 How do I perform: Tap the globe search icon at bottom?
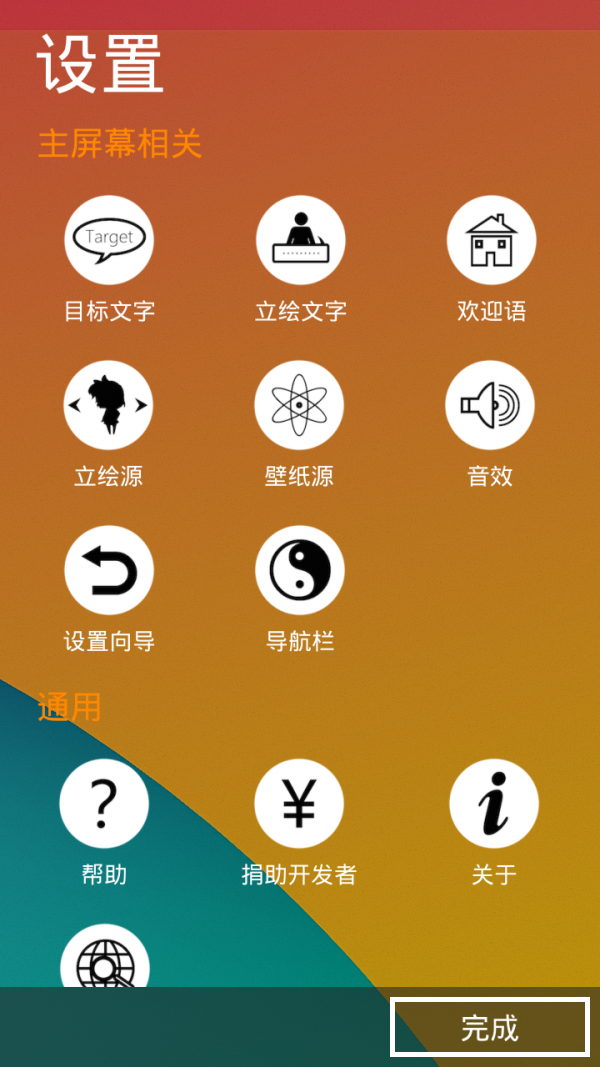coord(105,960)
